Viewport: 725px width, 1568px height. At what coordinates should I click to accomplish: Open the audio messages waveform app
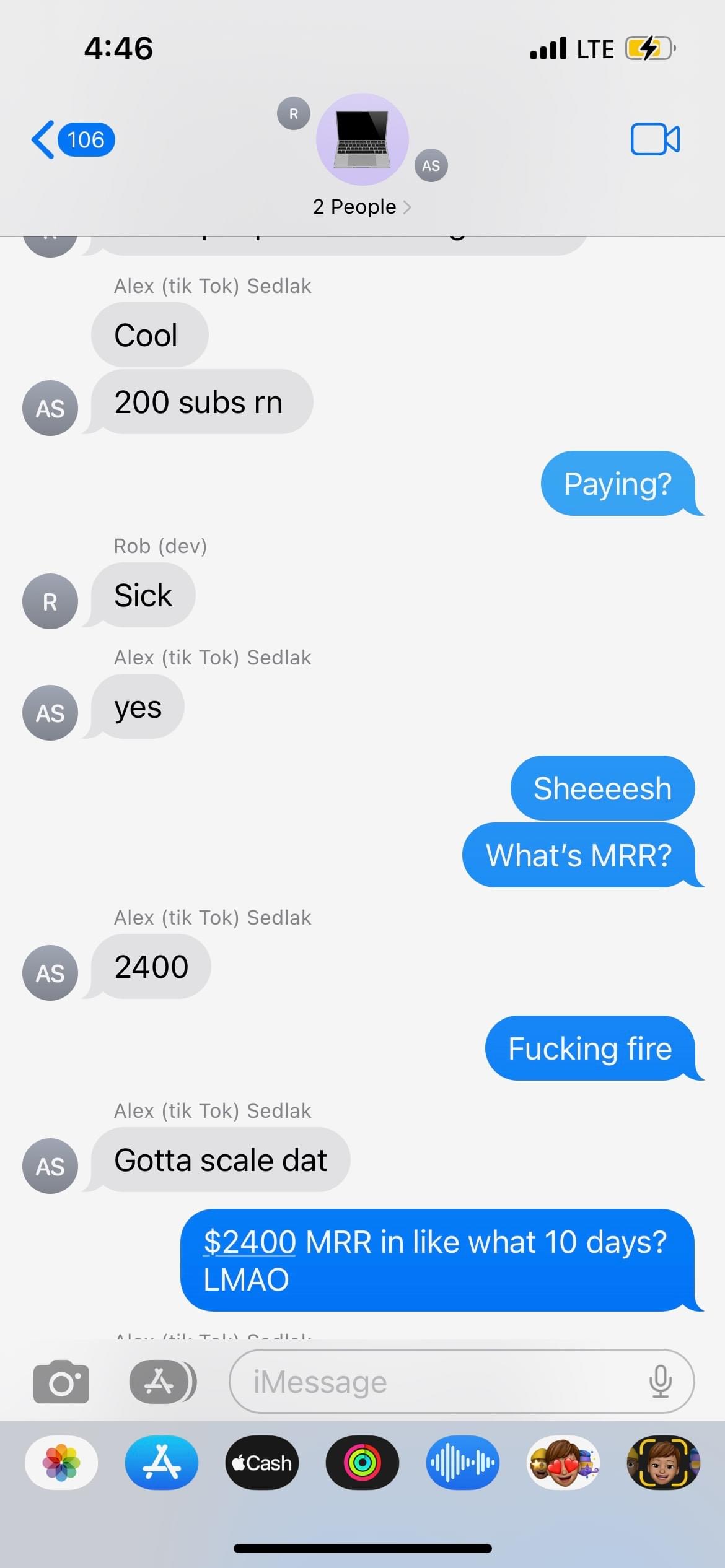pos(463,1463)
